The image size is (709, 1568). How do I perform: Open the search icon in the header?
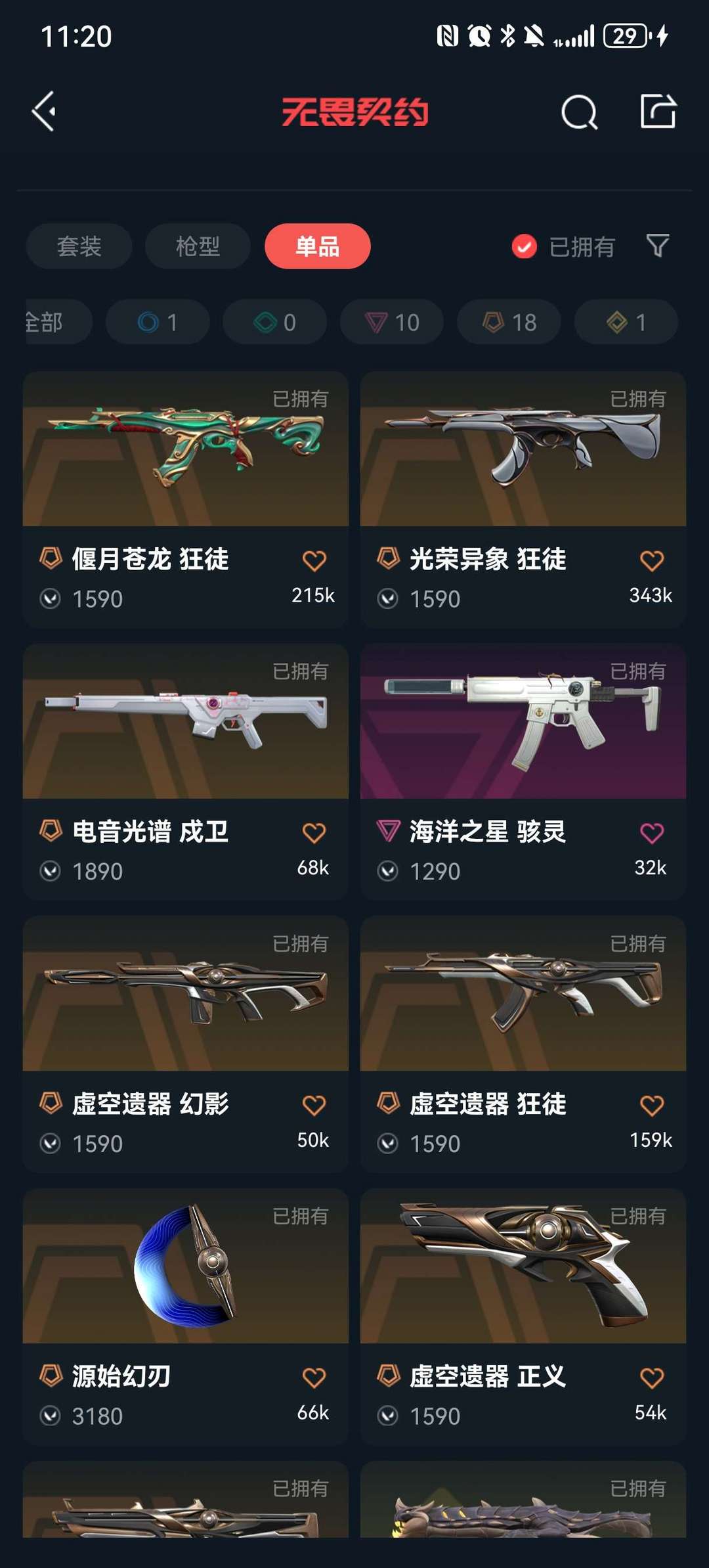(x=580, y=112)
